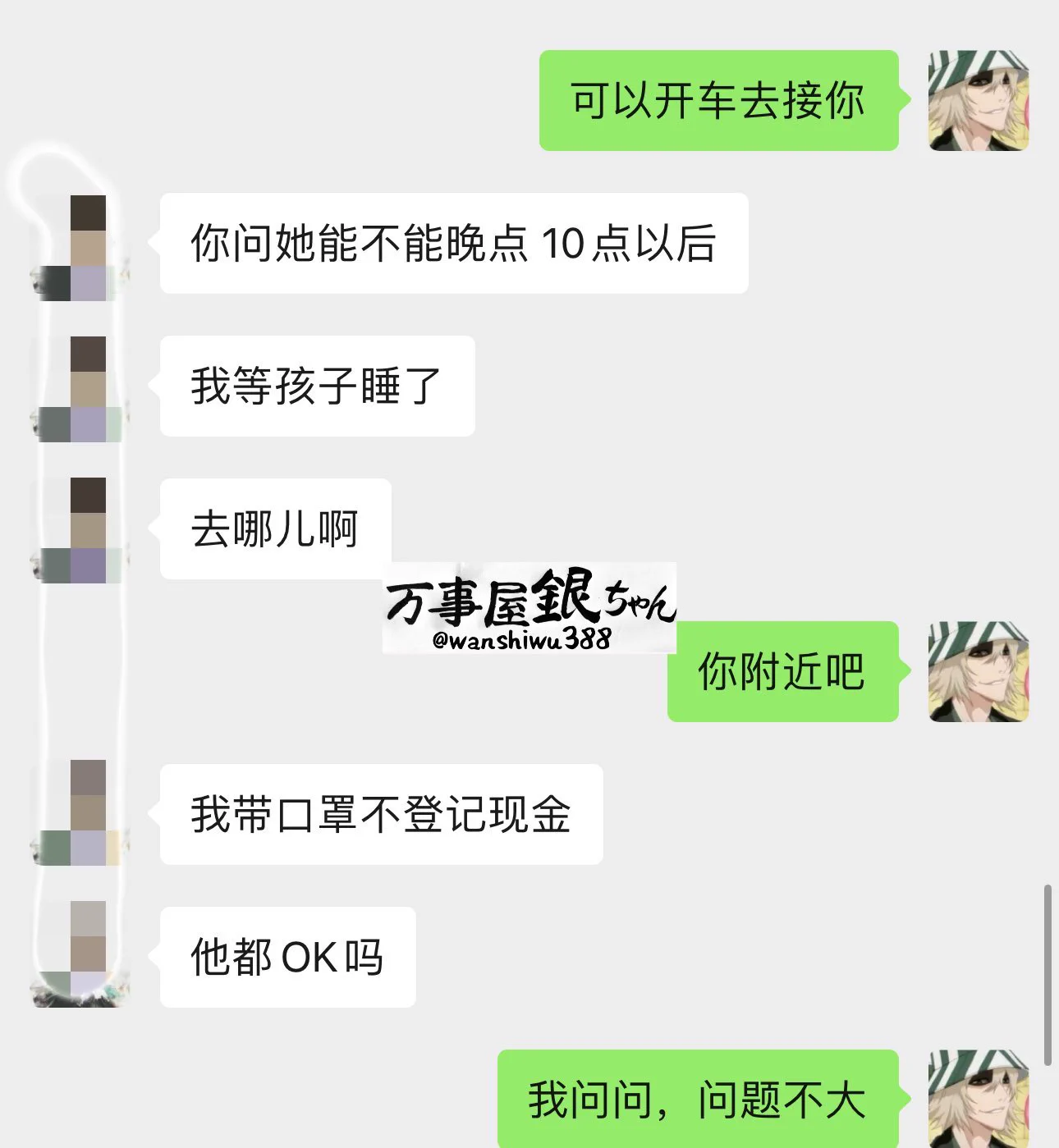Viewport: 1059px width, 1148px height.
Task: Tap own avatar beside "我问问，问题不大"
Action: [x=978, y=1098]
